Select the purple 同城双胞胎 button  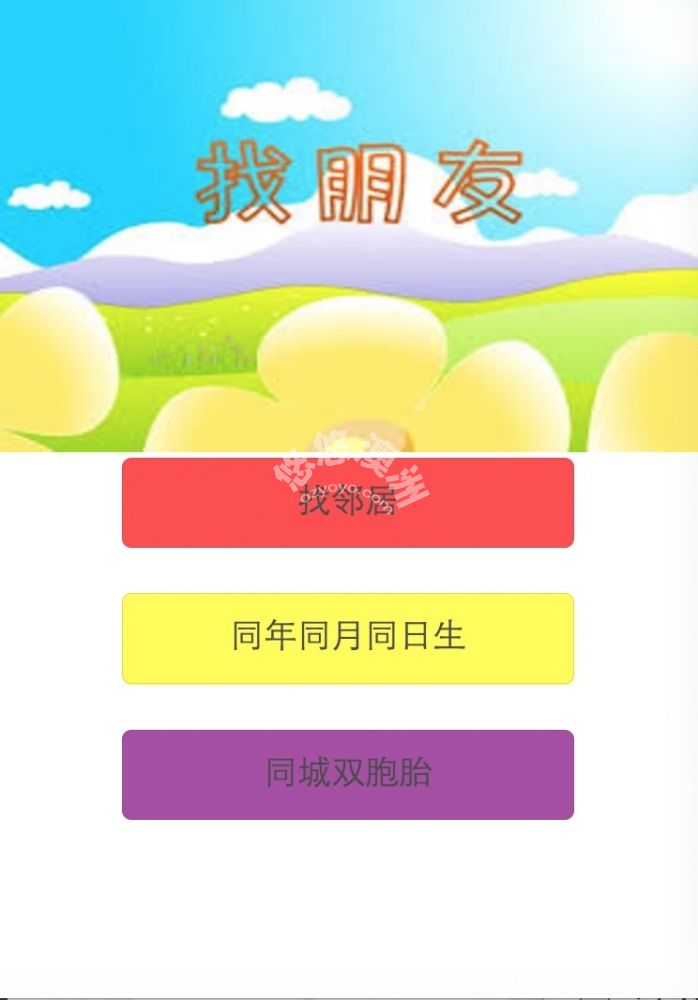point(347,774)
